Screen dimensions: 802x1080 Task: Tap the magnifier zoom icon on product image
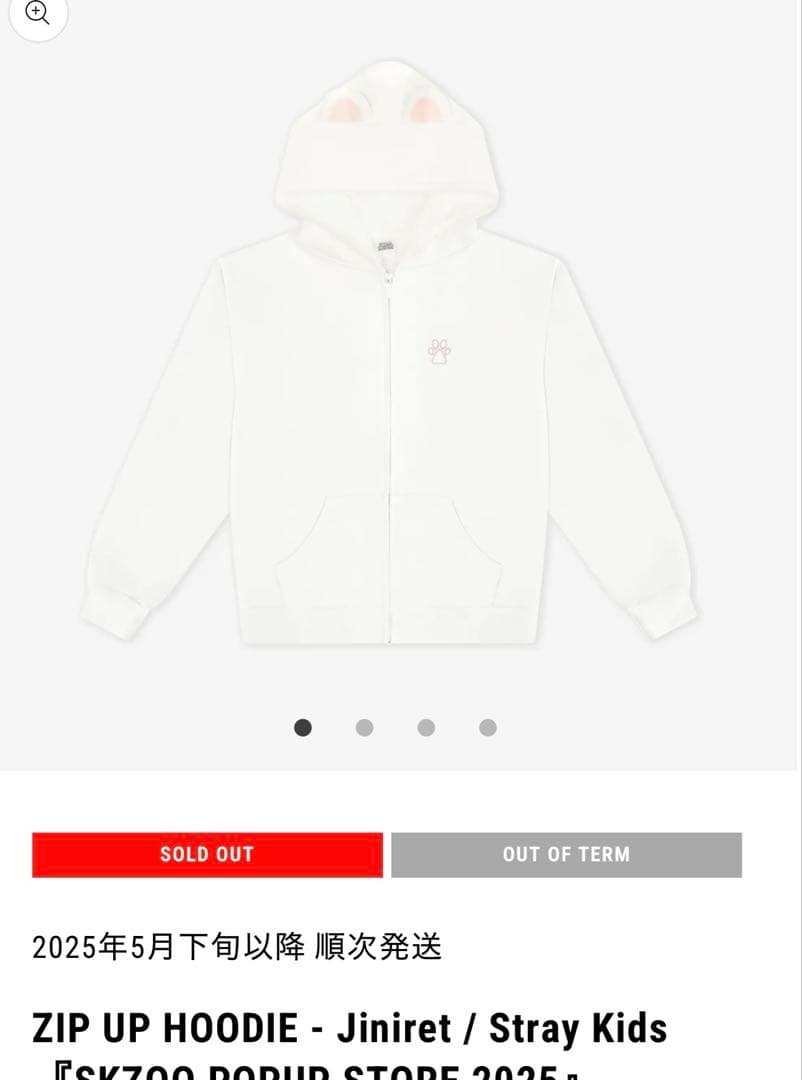(37, 13)
